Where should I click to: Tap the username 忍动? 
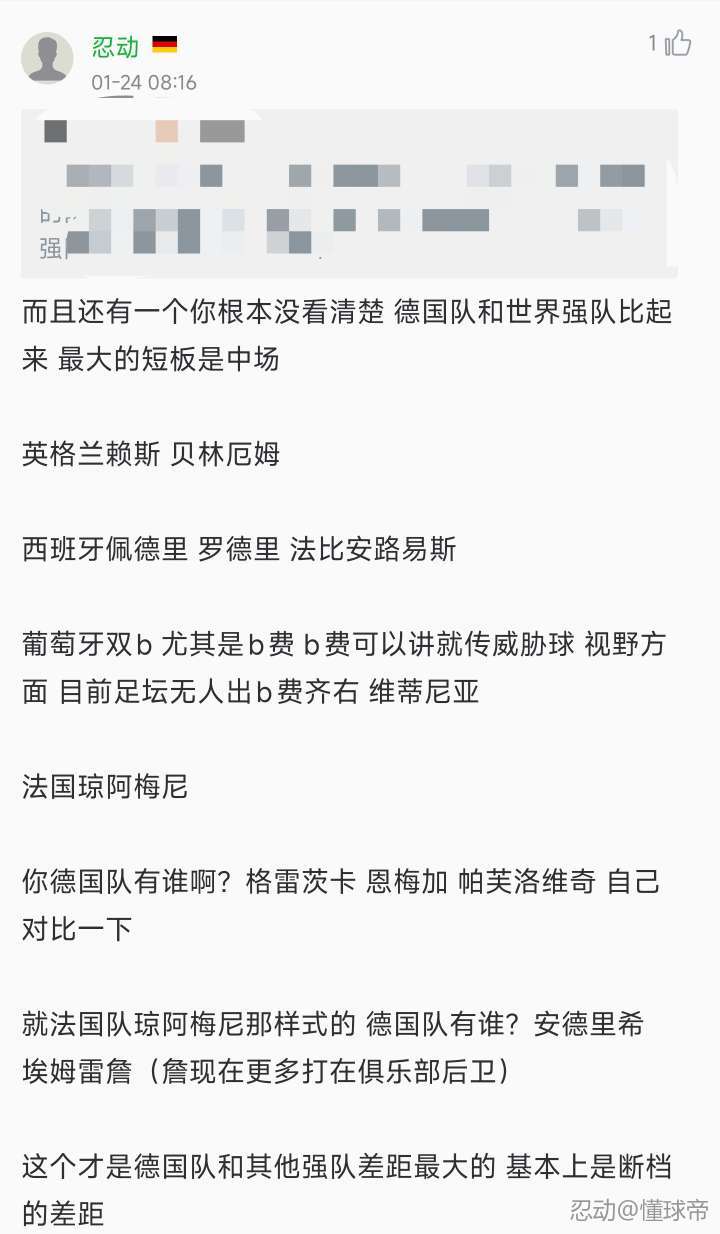pyautogui.click(x=115, y=46)
